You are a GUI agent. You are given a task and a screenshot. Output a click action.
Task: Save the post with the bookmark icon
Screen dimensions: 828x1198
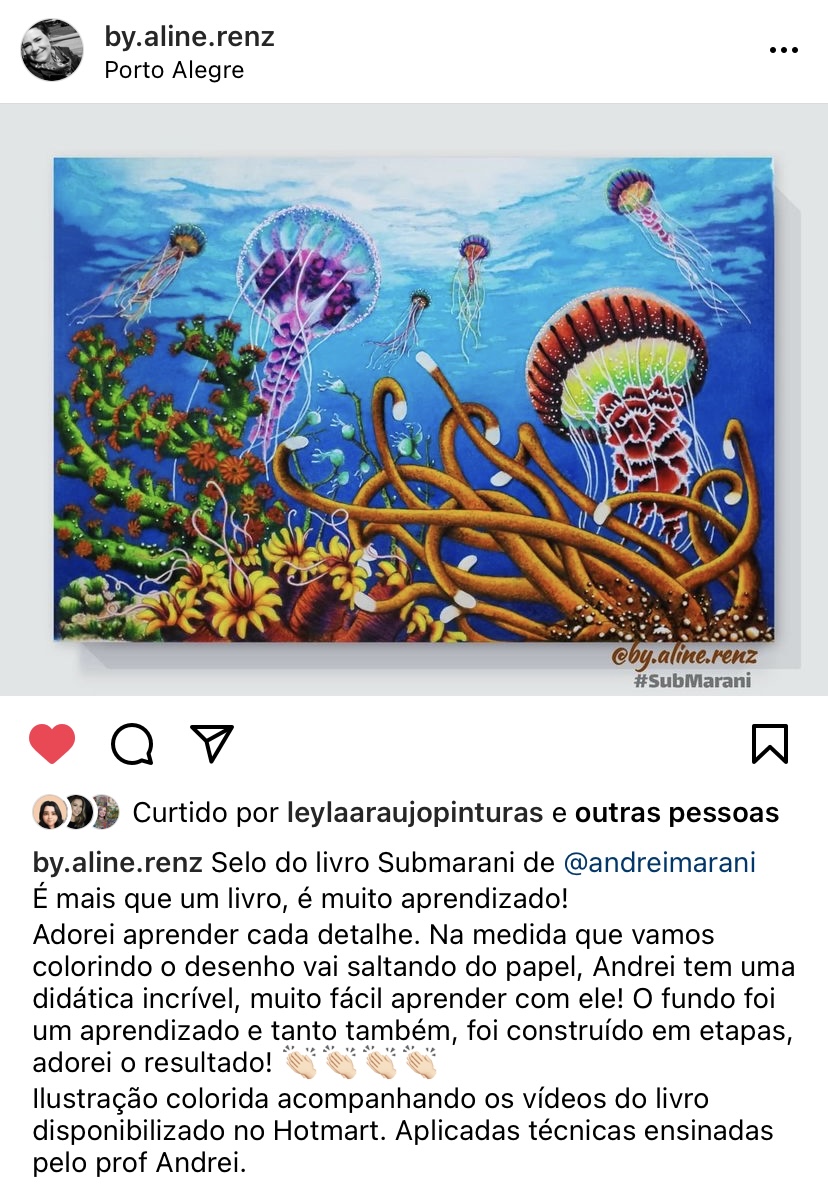click(770, 744)
